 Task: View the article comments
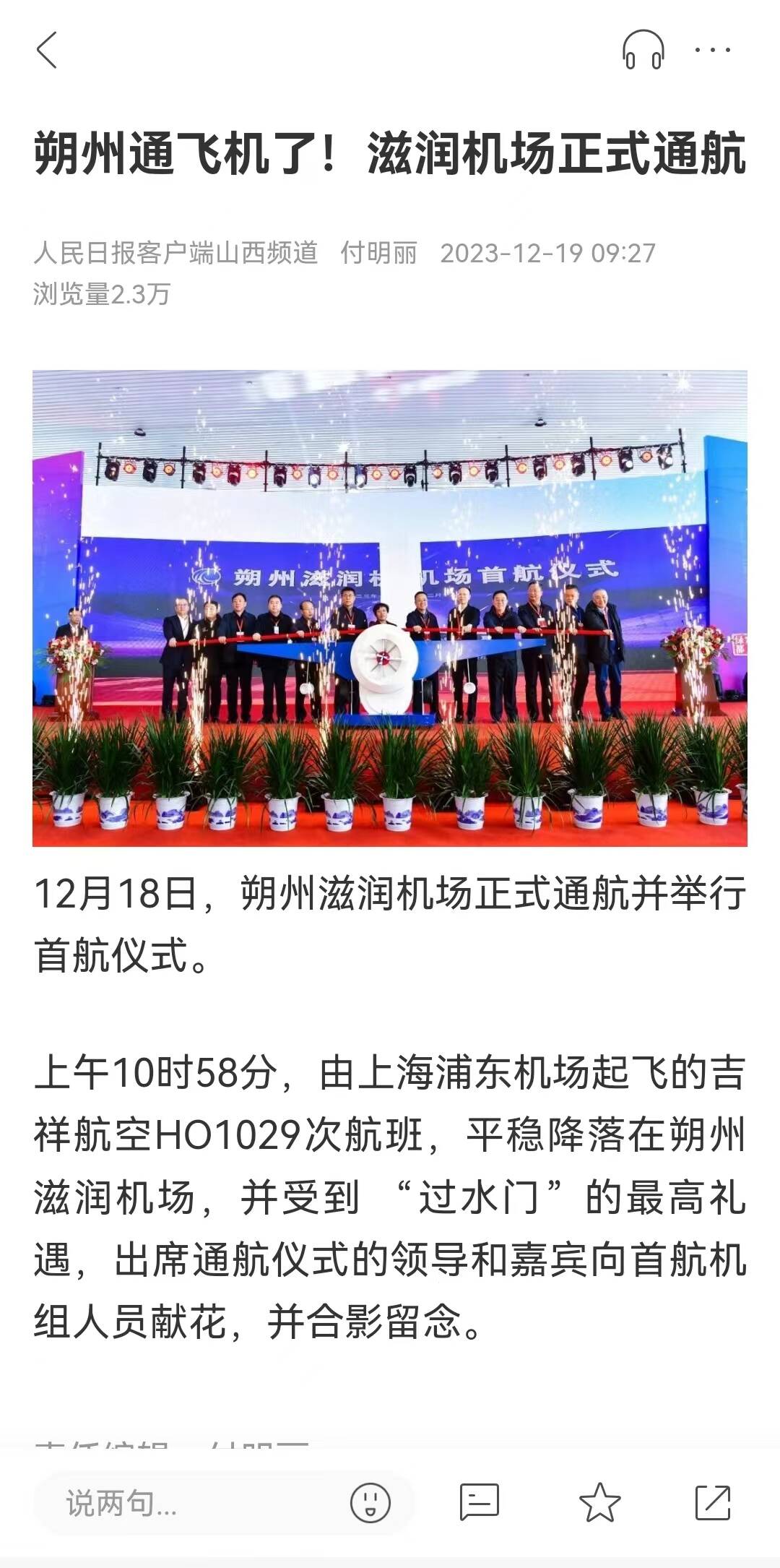[479, 1502]
